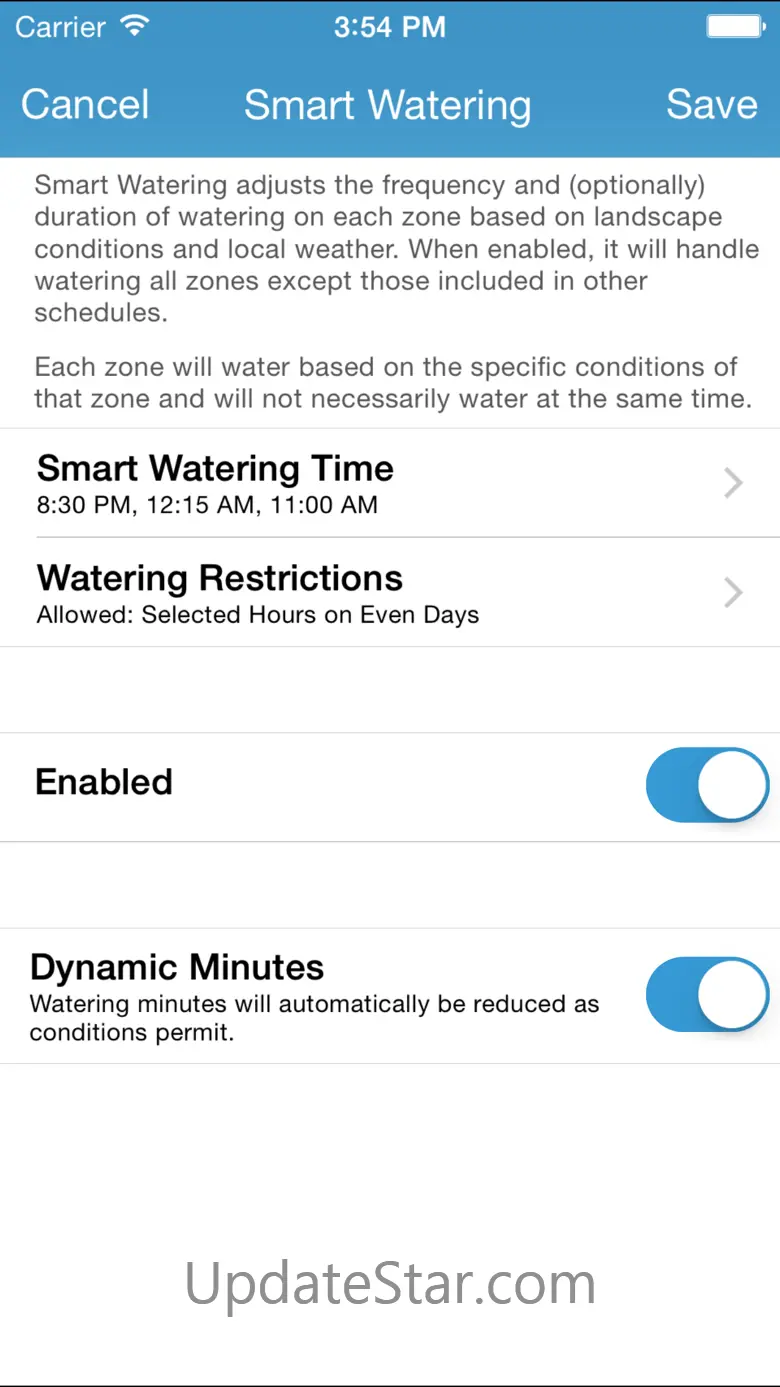Disable the Dynamic Minutes toggle
780x1387 pixels.
click(706, 994)
